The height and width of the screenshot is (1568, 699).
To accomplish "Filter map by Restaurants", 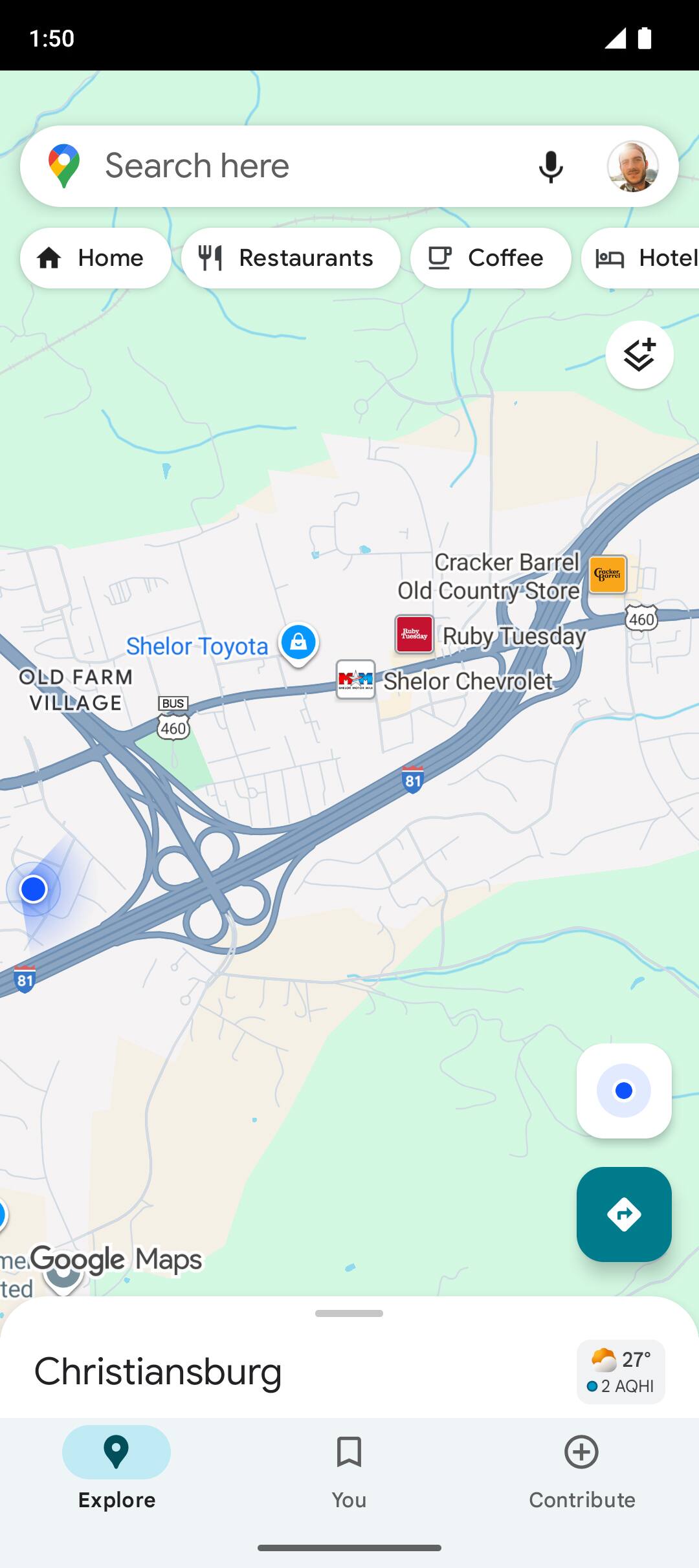I will (x=291, y=258).
